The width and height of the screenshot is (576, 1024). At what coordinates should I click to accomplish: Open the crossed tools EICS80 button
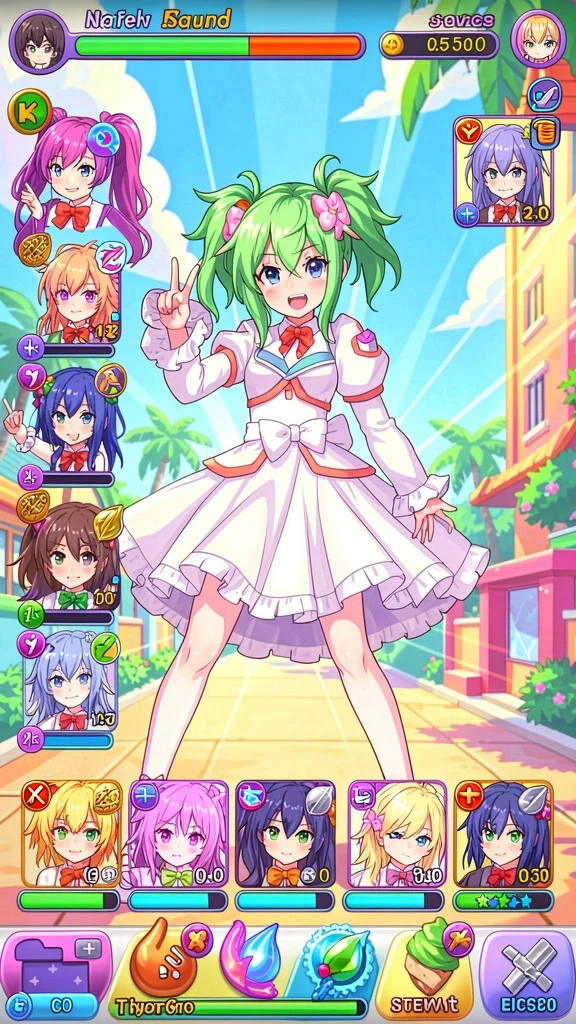click(x=528, y=973)
